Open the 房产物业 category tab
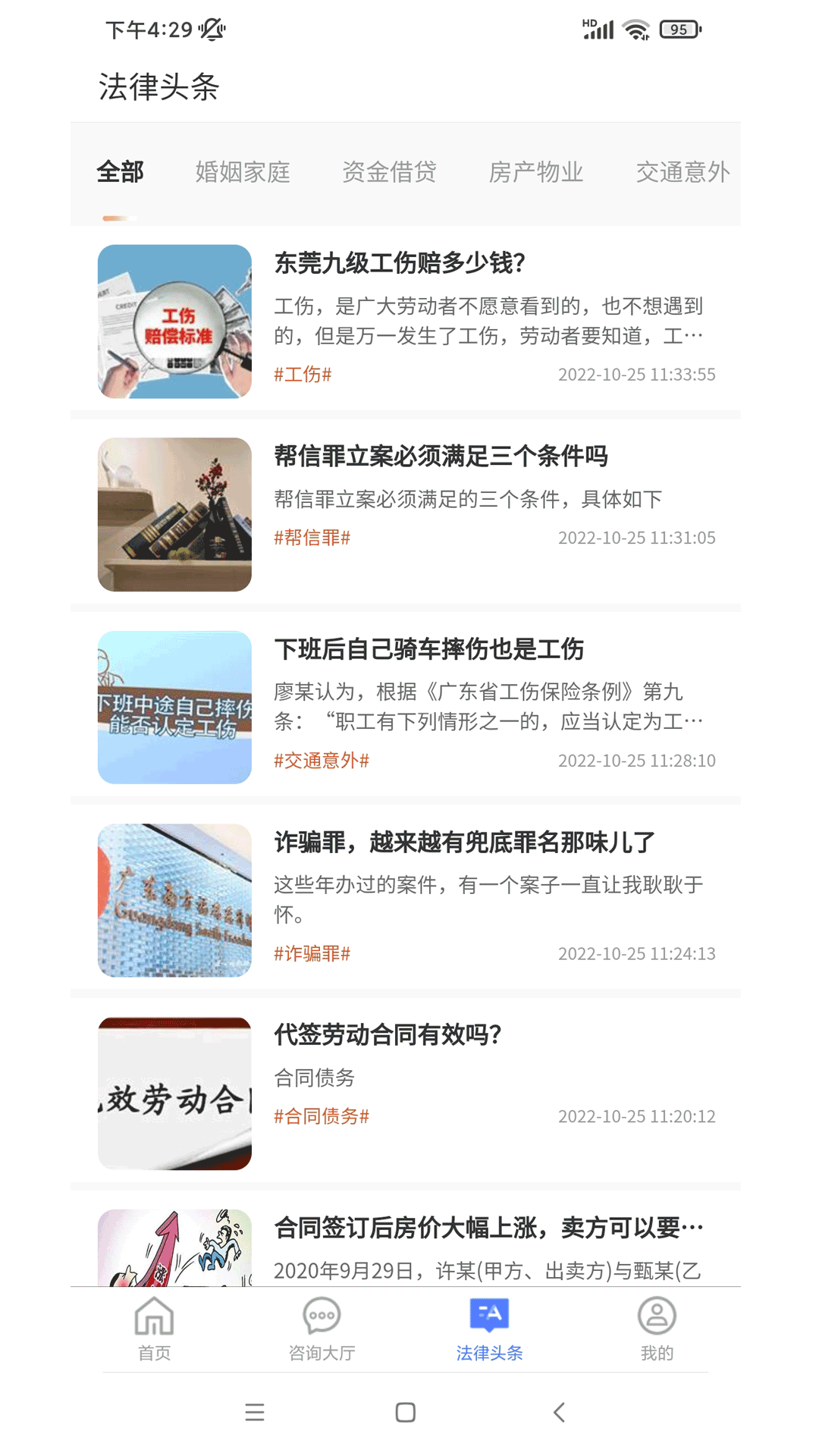Image resolution: width=819 pixels, height=1456 pixels. tap(538, 172)
